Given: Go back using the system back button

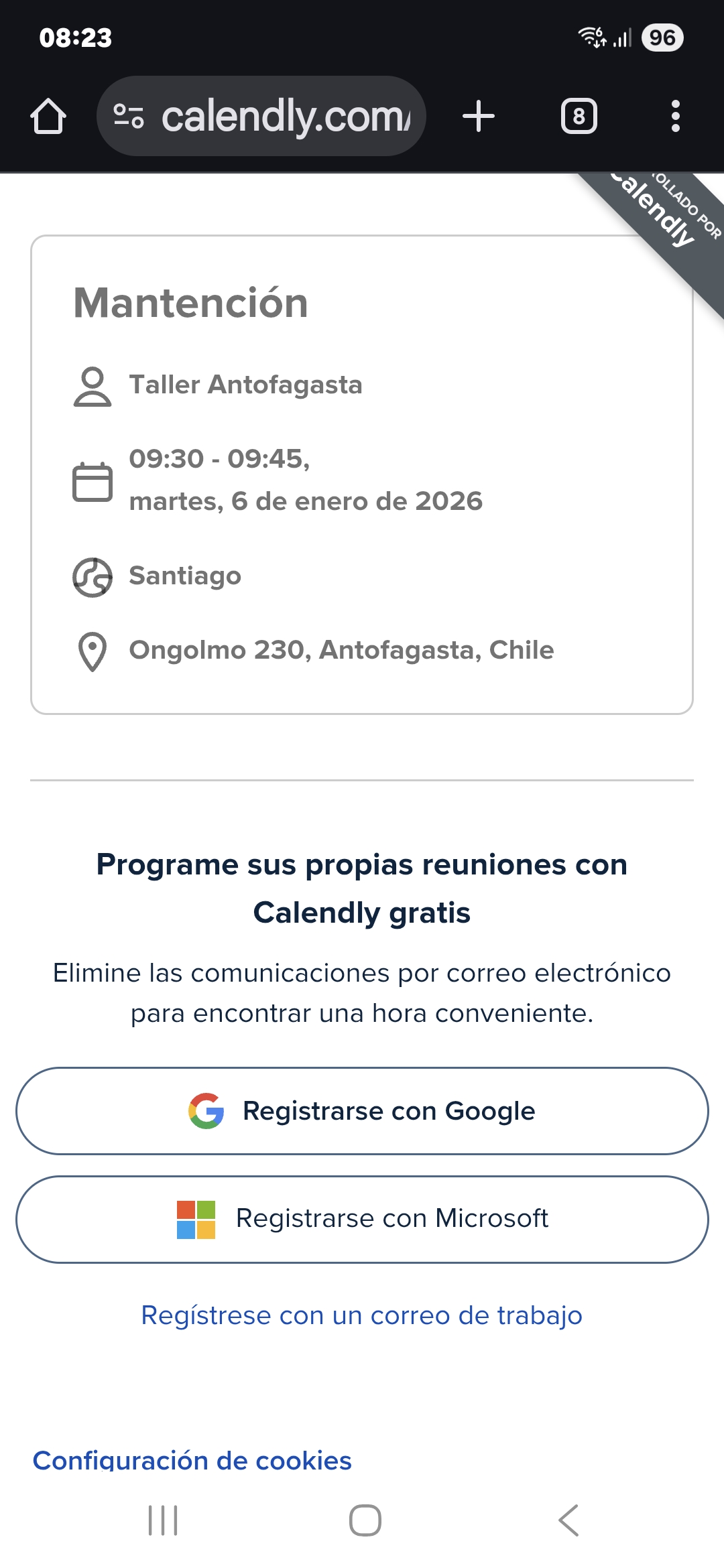Looking at the screenshot, I should 568,1520.
